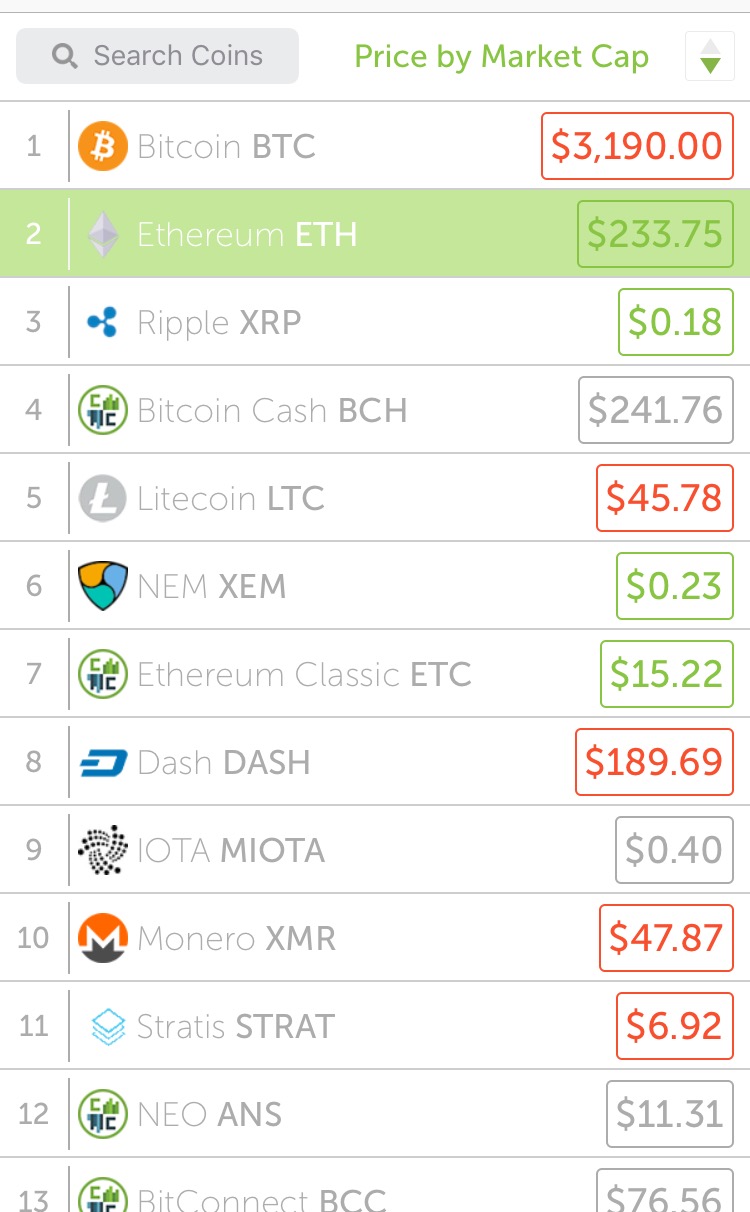View the NEO ANS row
Viewport: 750px width, 1212px height.
(375, 1114)
